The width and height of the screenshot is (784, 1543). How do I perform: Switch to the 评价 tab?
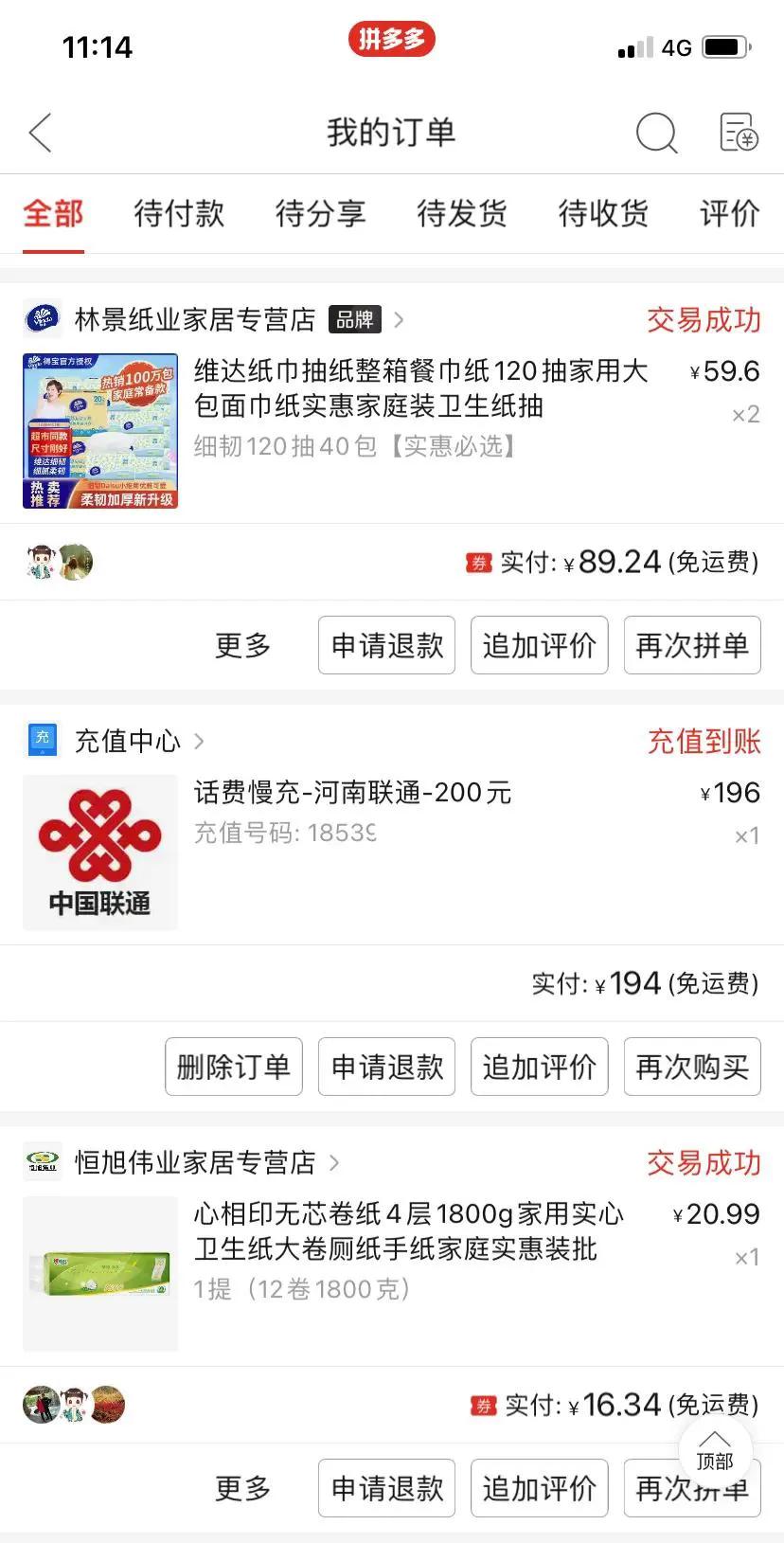click(727, 215)
